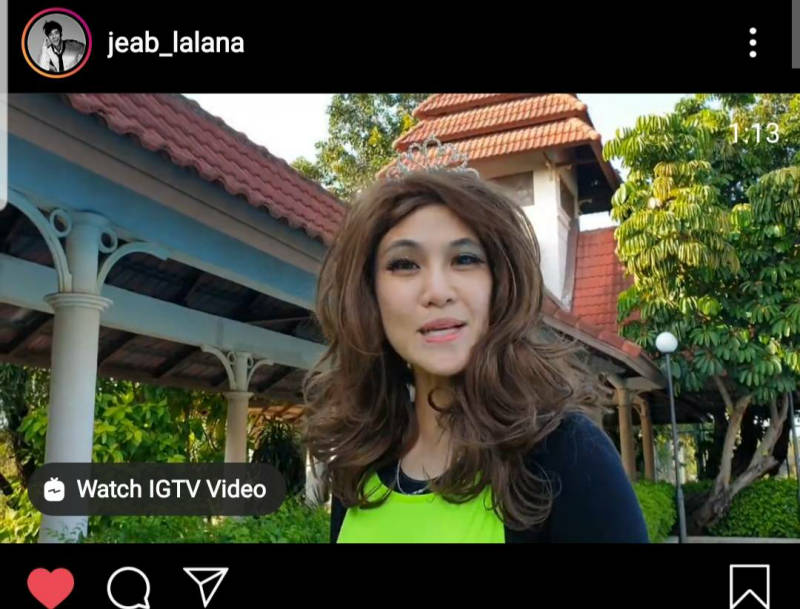
Task: Open jeab_lalana's profile picture story
Action: coord(56,43)
